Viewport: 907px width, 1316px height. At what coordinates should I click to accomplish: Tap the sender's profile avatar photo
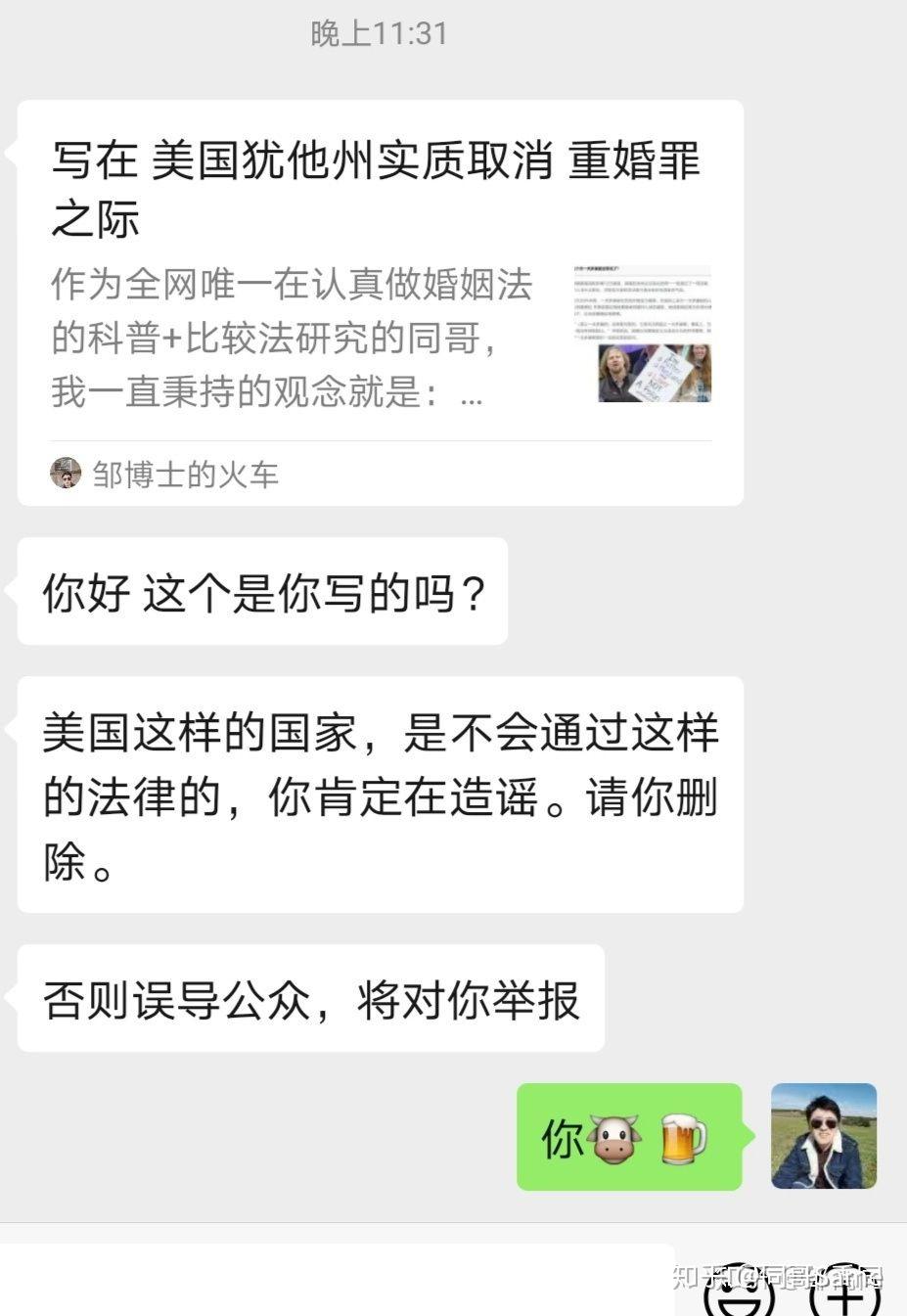823,1136
